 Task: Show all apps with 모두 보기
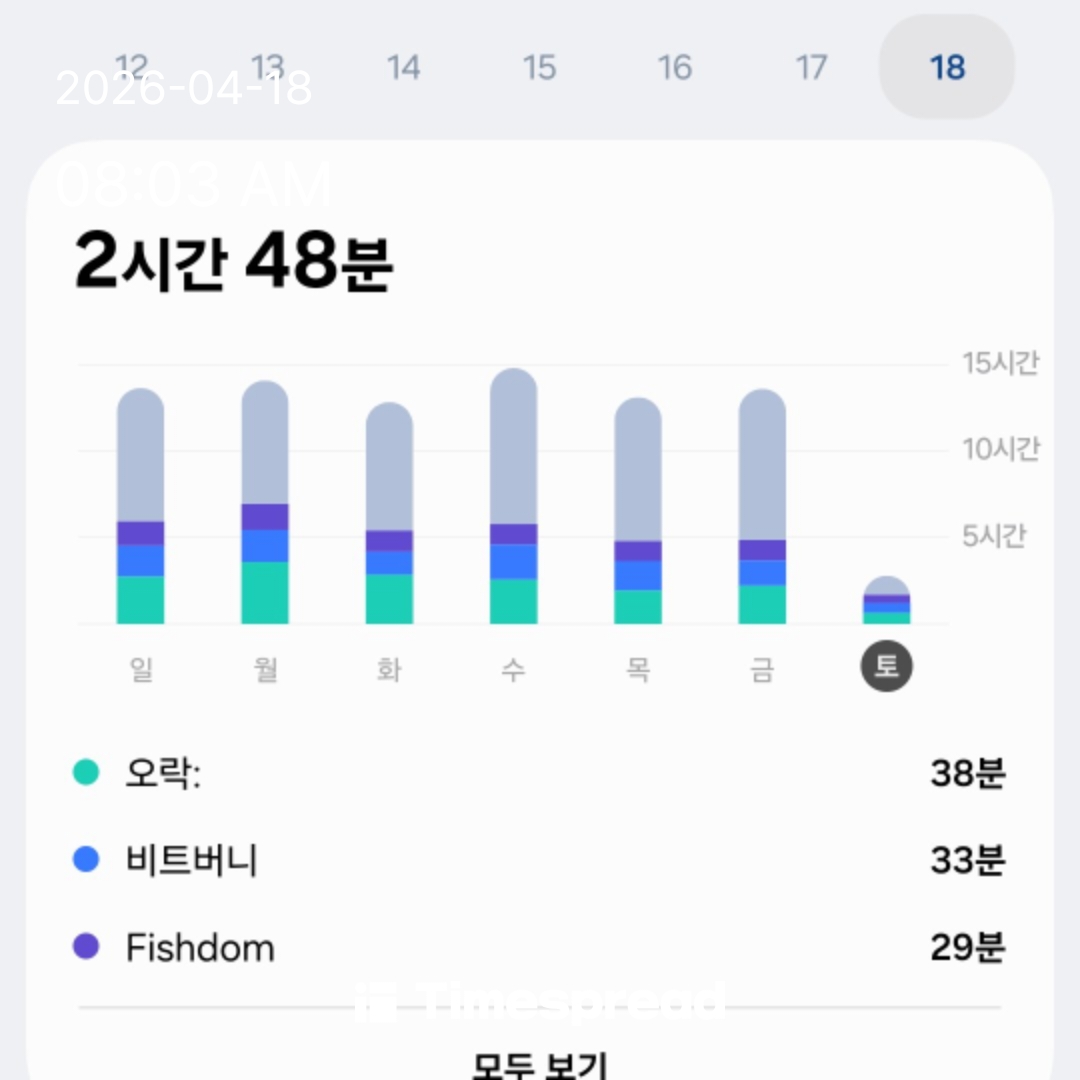click(x=539, y=1064)
